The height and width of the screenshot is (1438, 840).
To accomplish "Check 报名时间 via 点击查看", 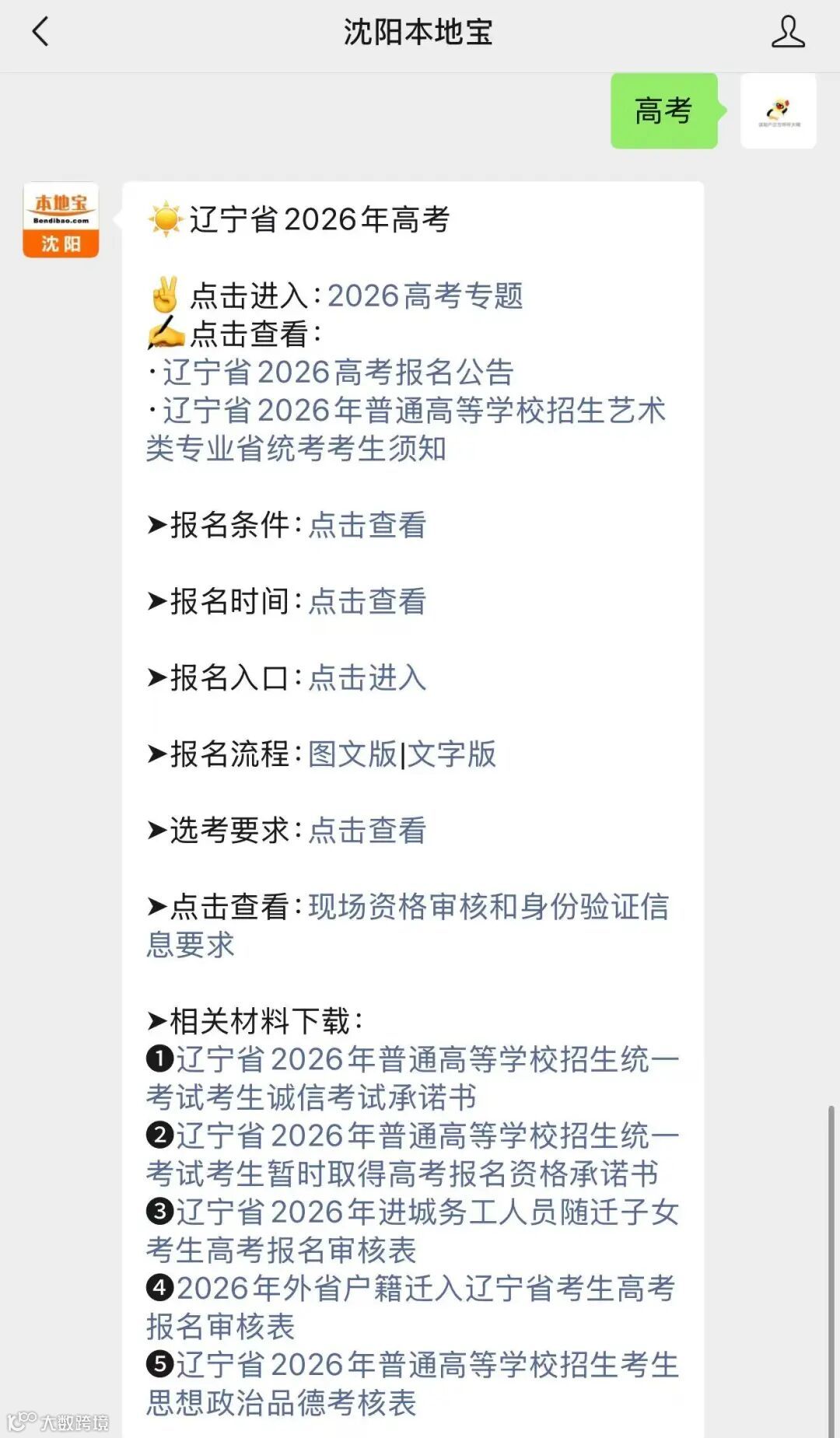I will 367,602.
